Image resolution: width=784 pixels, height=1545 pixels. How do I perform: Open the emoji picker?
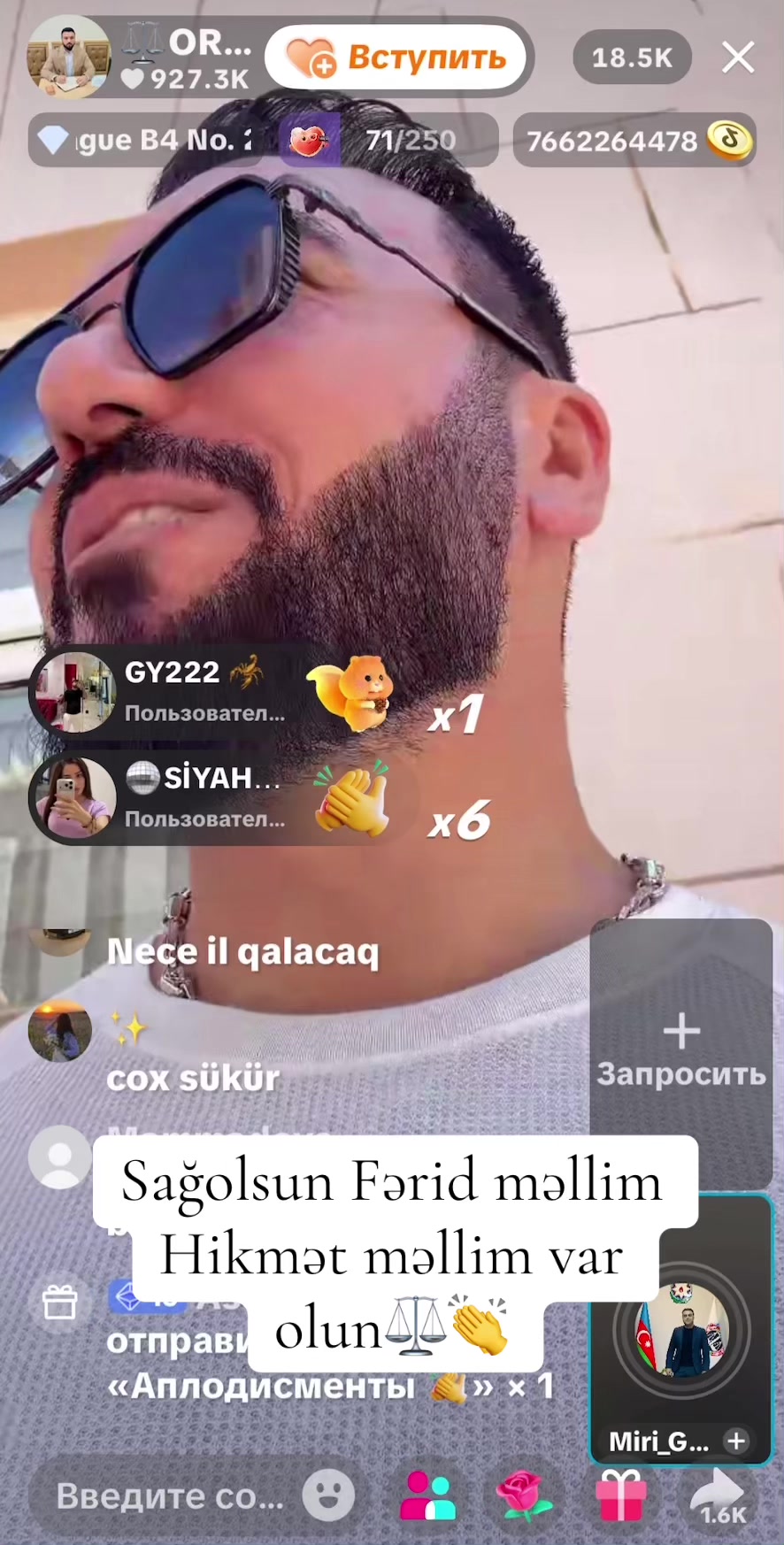[x=328, y=1495]
